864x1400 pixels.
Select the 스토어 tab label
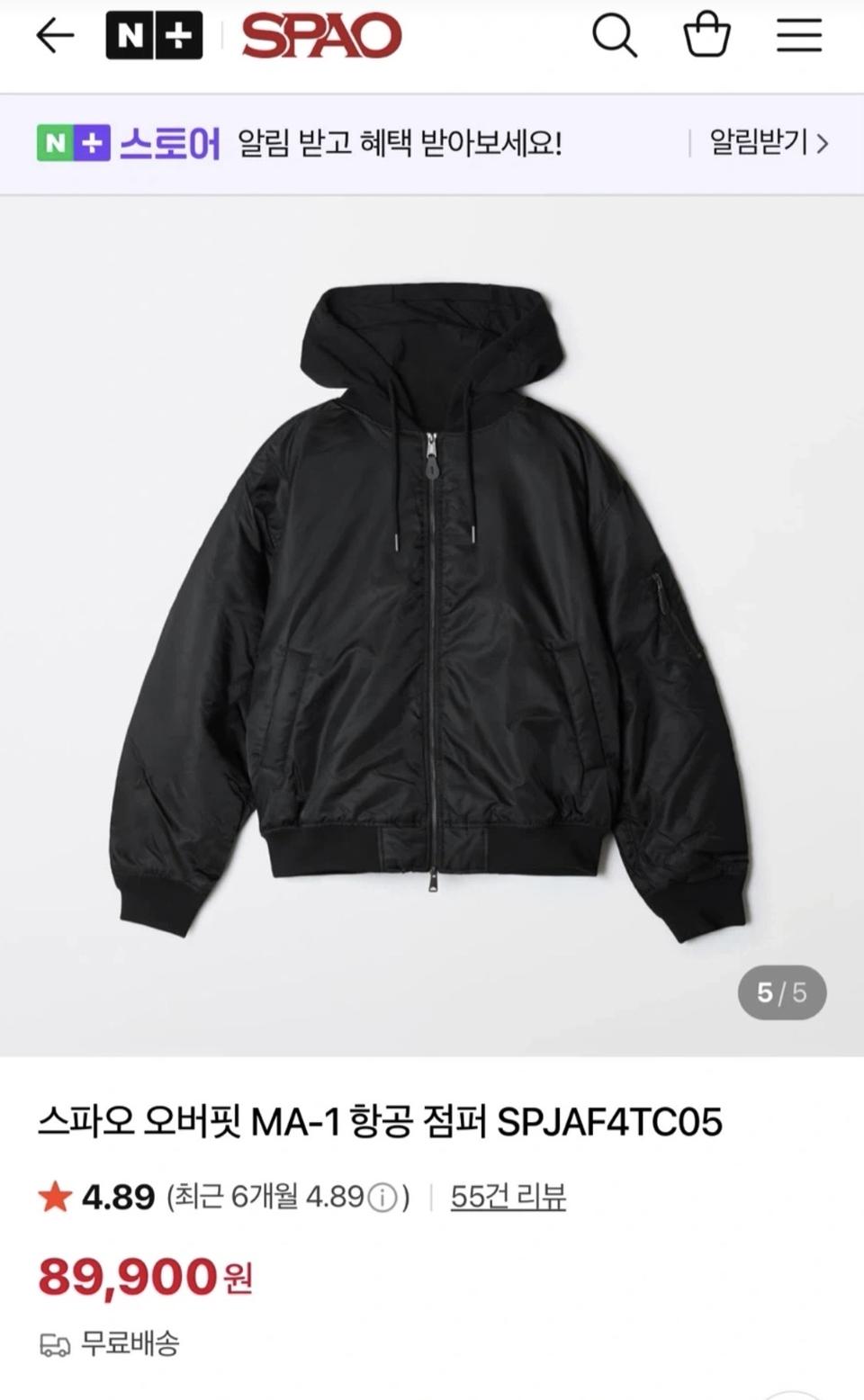(171, 144)
